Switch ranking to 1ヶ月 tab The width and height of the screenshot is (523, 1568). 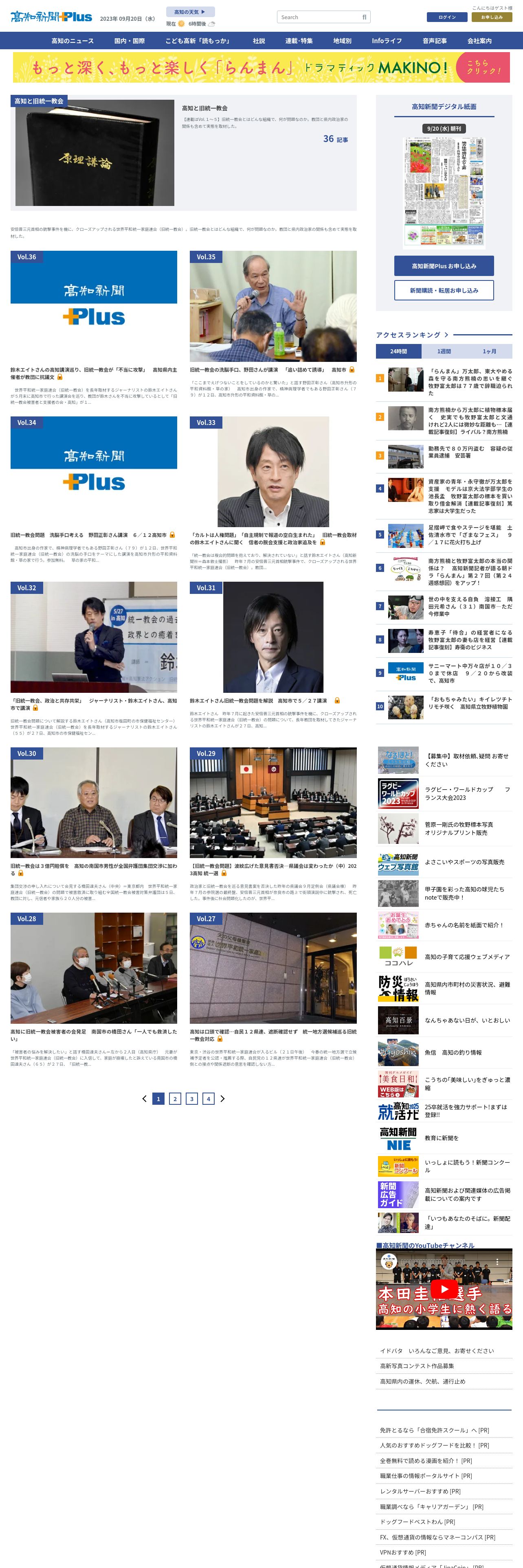[489, 351]
